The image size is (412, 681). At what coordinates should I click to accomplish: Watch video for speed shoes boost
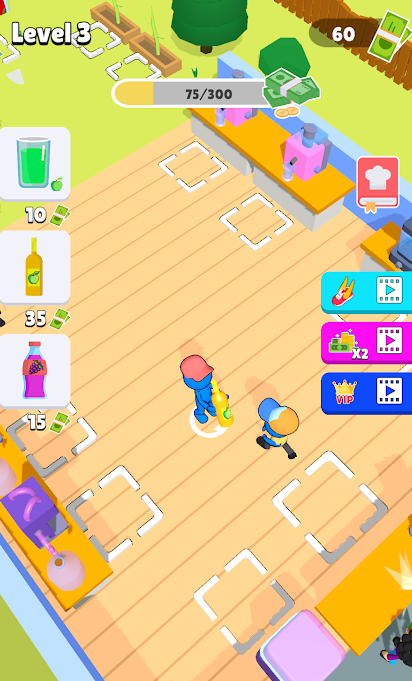[x=366, y=292]
